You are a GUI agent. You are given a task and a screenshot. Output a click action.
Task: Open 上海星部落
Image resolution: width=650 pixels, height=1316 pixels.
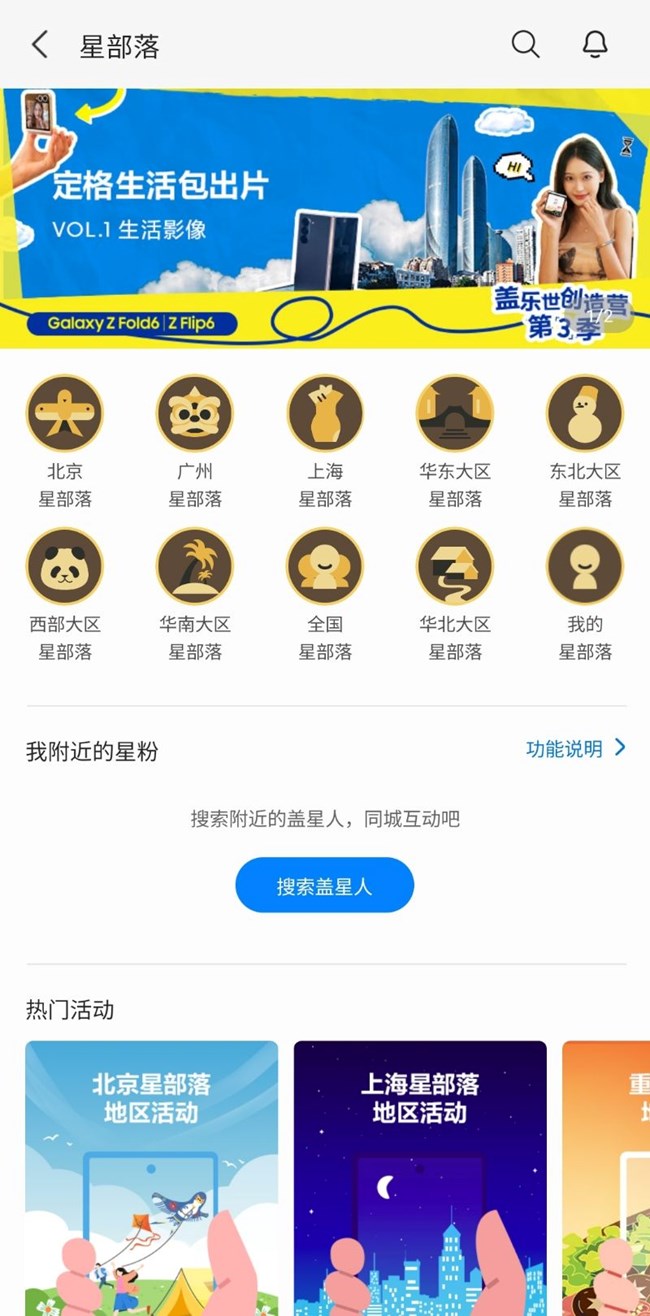(x=325, y=441)
